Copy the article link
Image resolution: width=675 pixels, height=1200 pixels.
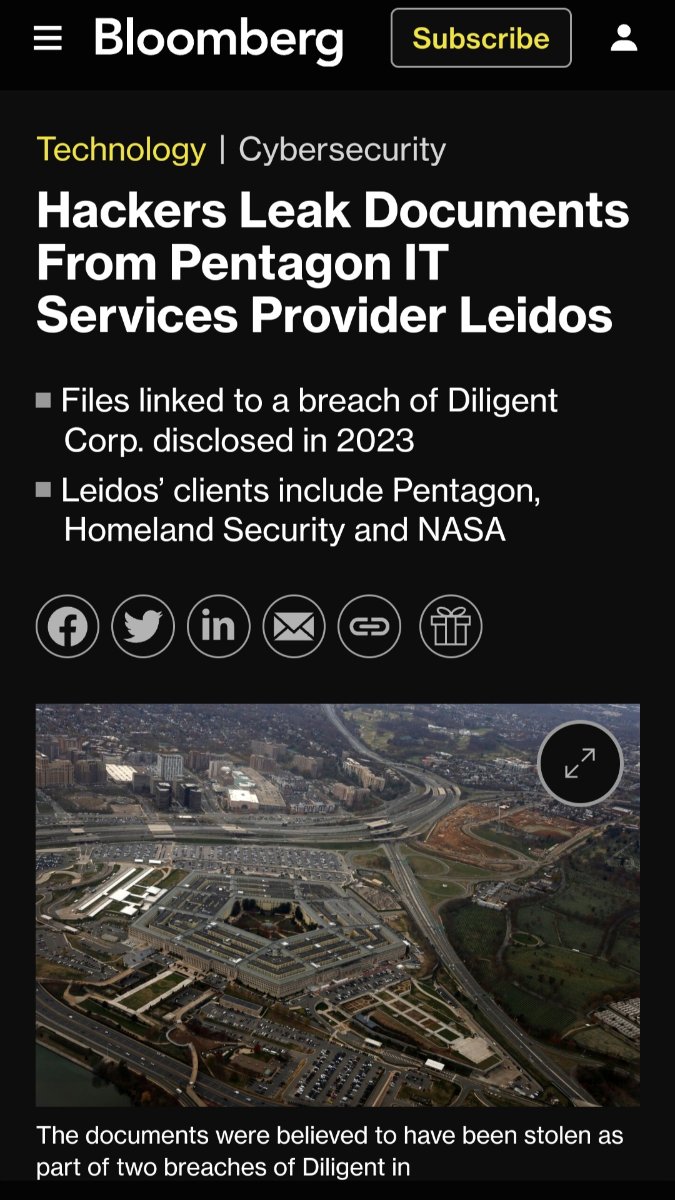369,627
